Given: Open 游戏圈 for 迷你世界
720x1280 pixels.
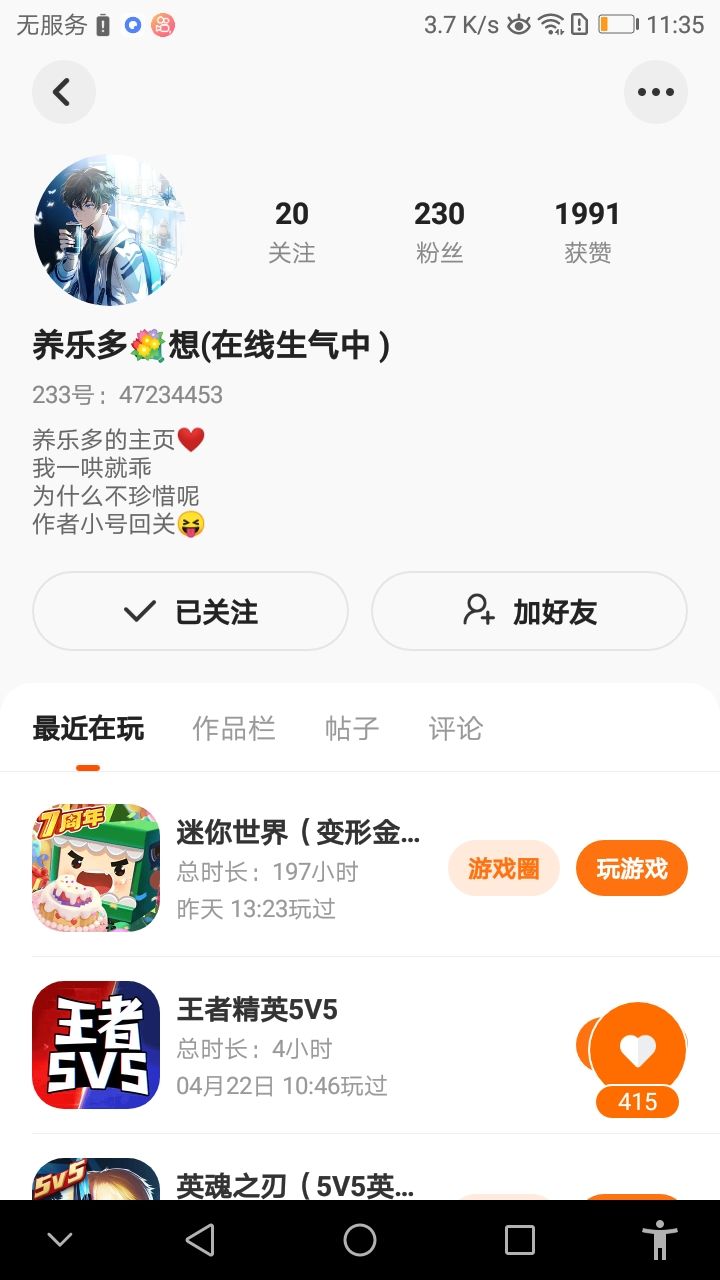Looking at the screenshot, I should click(x=503, y=868).
